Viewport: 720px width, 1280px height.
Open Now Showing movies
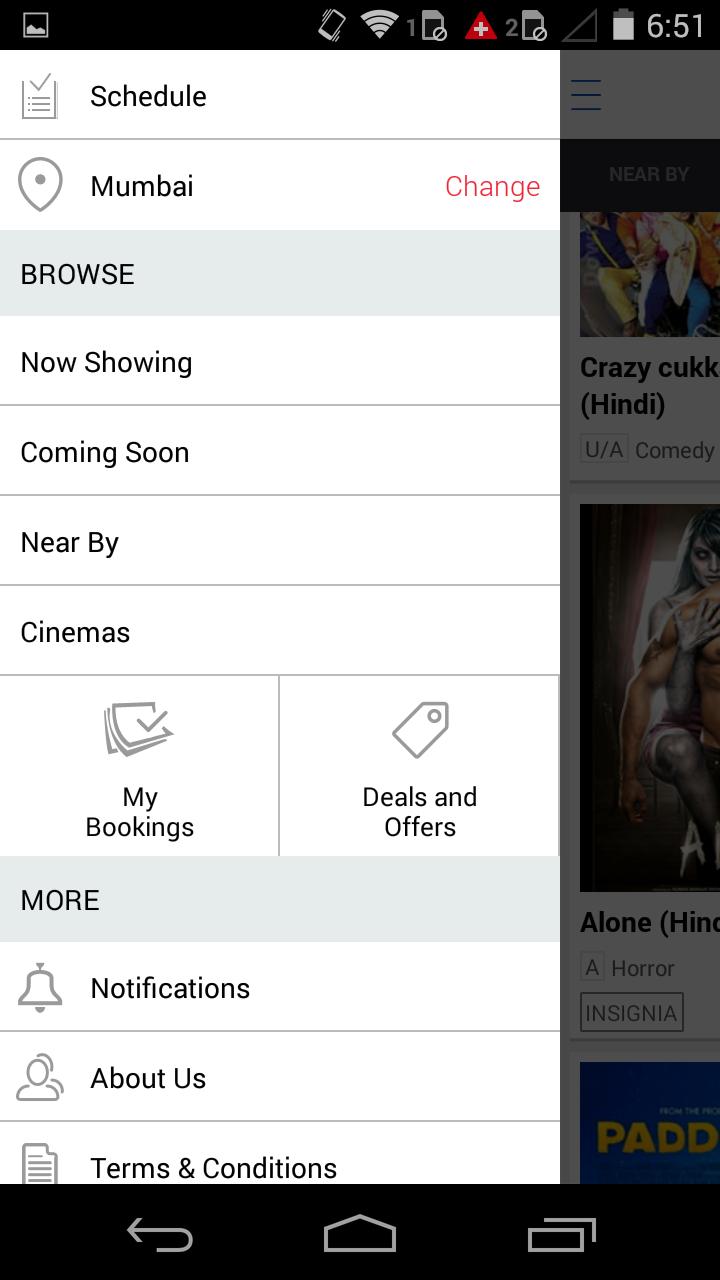point(106,362)
